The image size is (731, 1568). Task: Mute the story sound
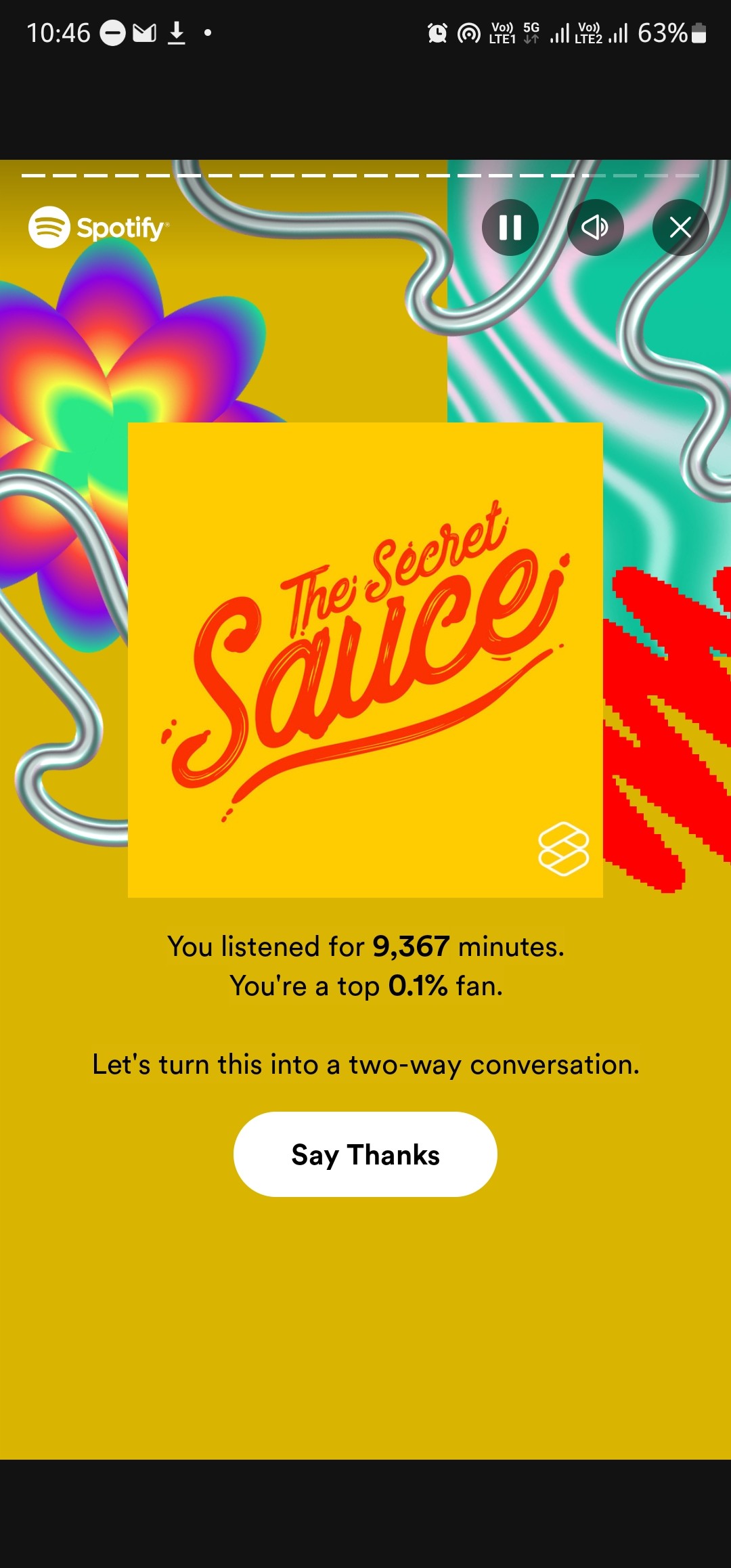click(595, 227)
